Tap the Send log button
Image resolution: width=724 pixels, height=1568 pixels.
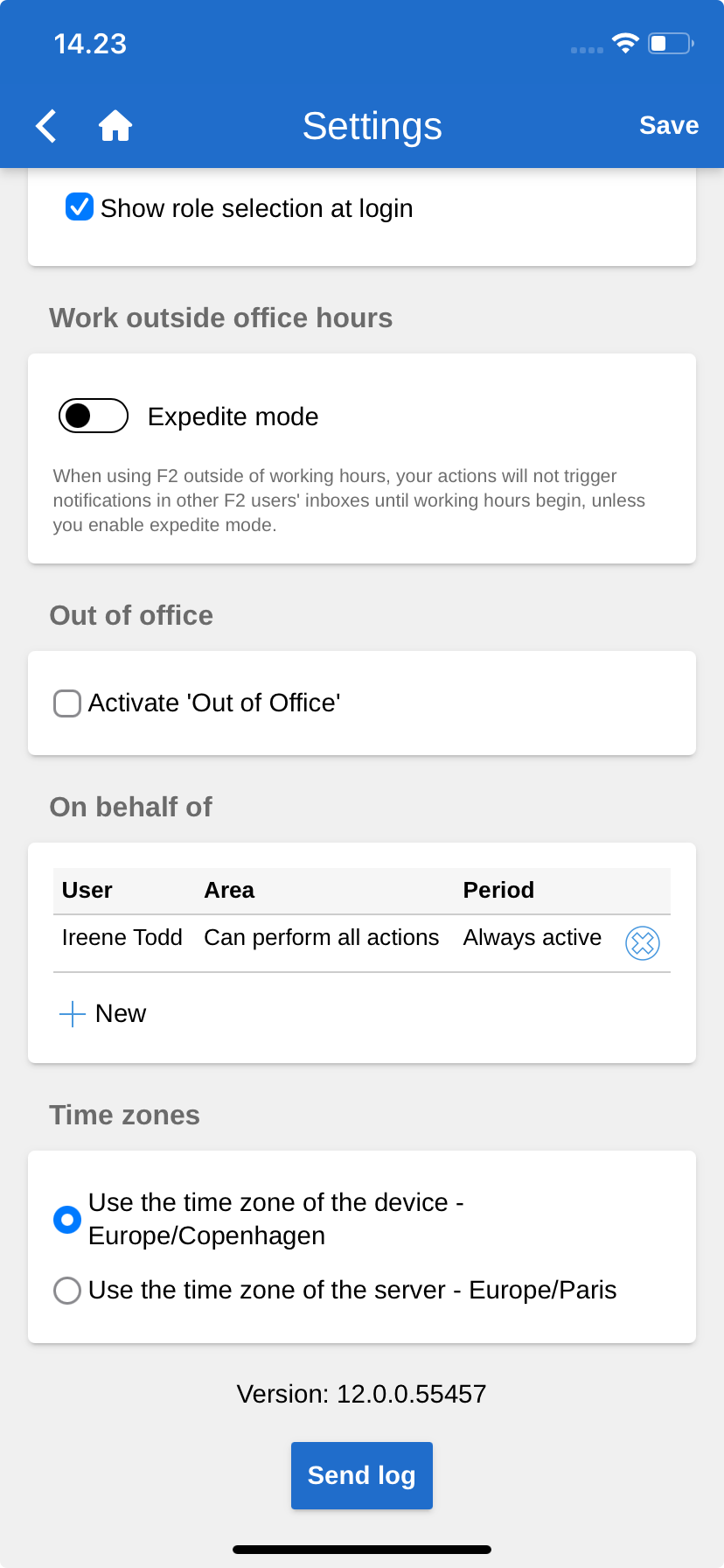(x=361, y=1475)
